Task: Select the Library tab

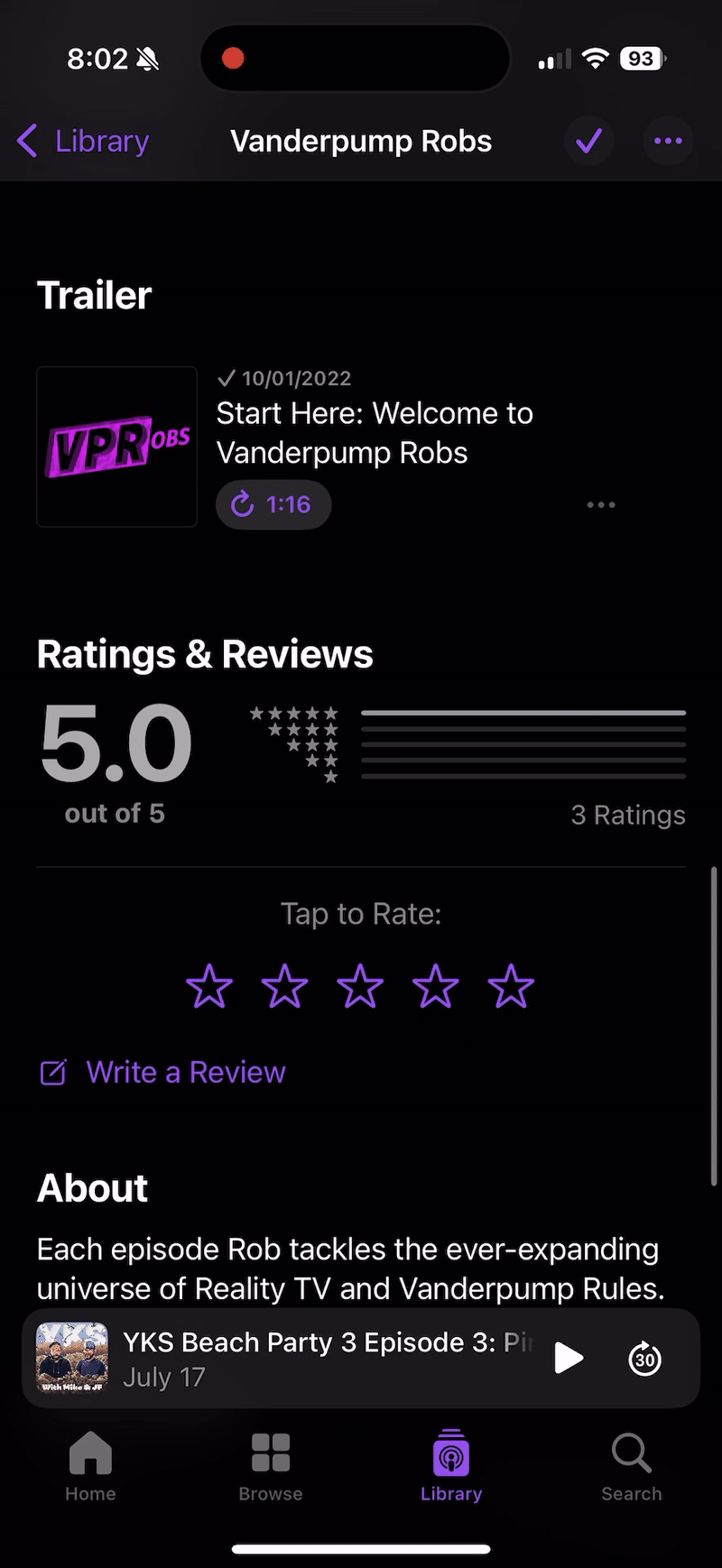Action: tap(451, 1466)
